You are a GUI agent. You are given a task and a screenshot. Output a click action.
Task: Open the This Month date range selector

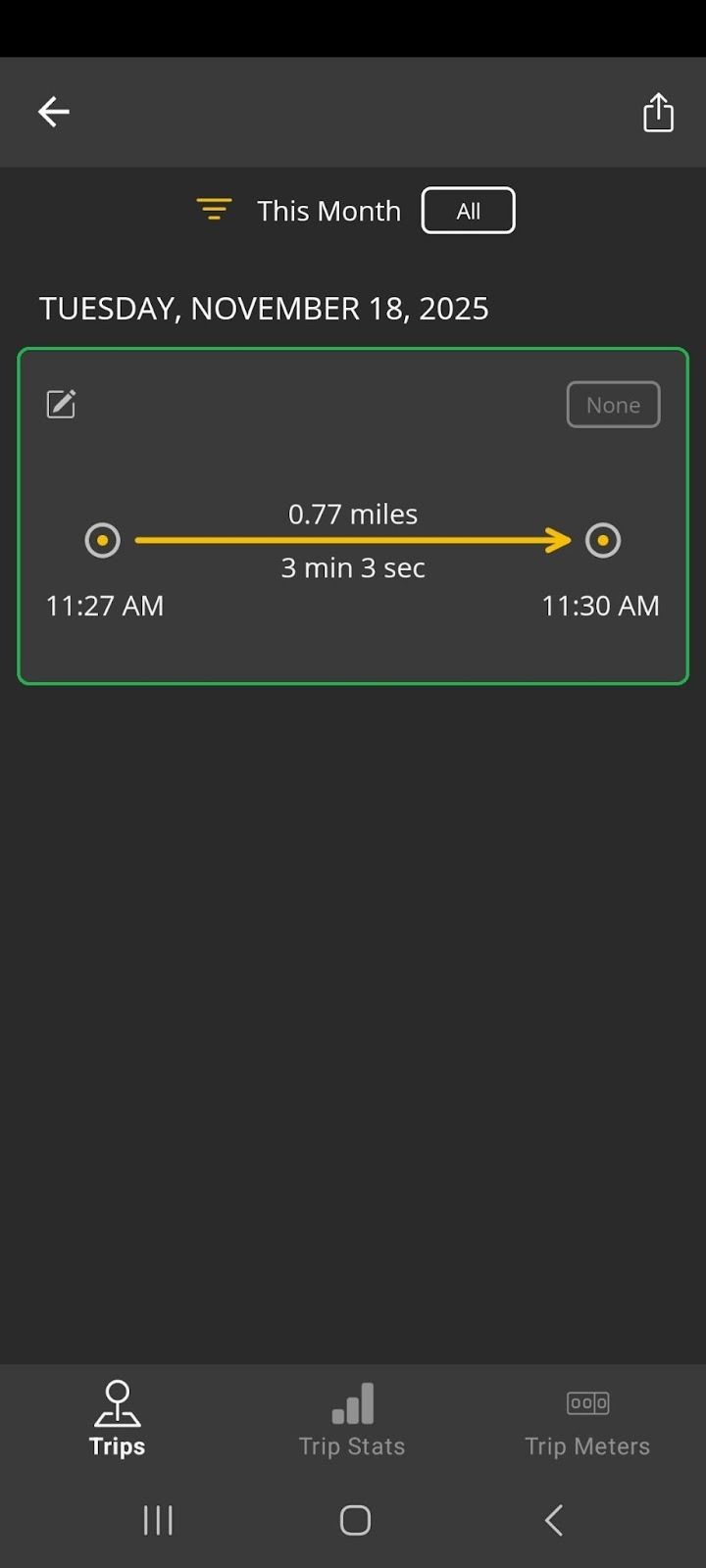[328, 210]
